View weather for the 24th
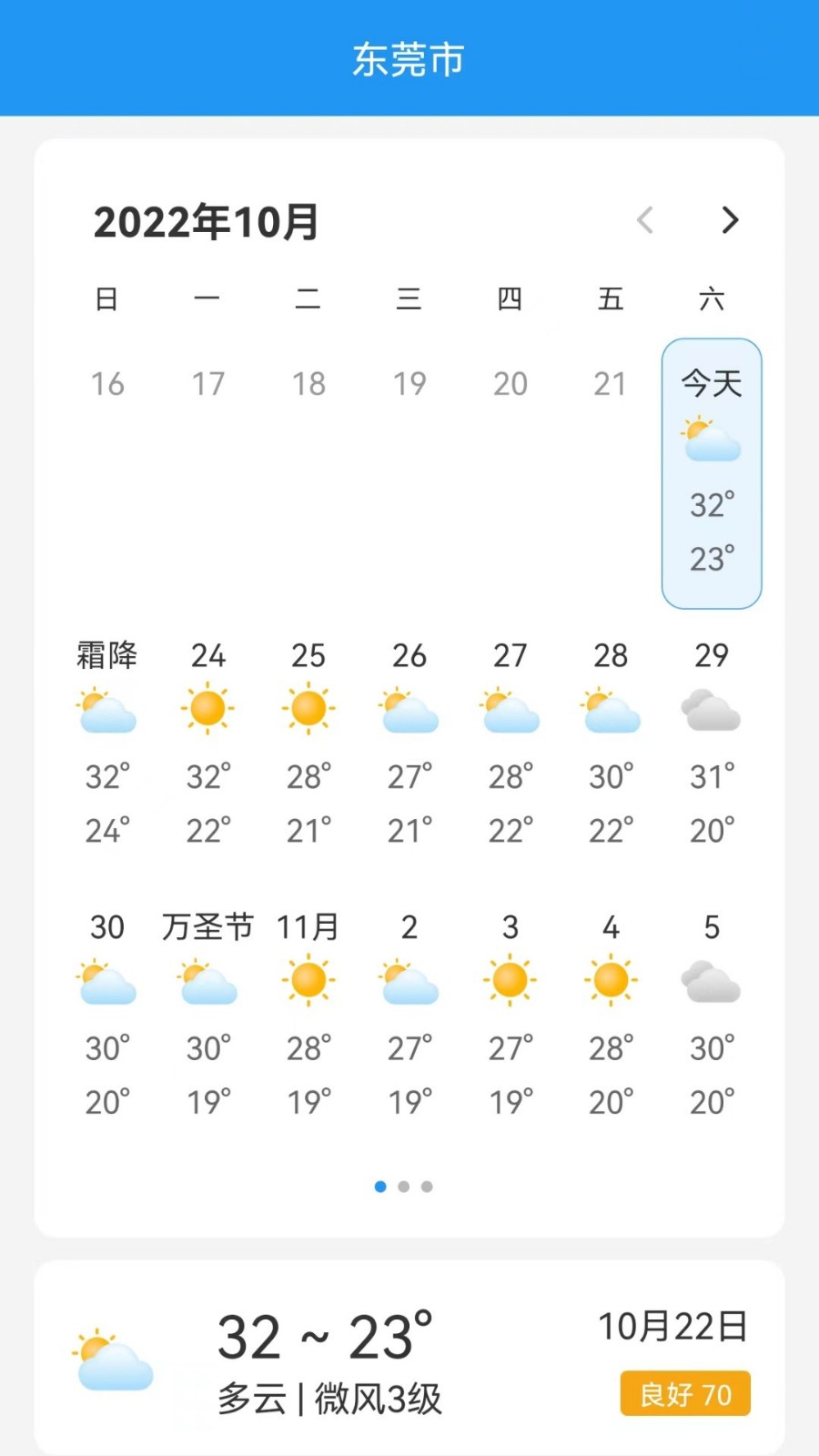 (x=208, y=742)
